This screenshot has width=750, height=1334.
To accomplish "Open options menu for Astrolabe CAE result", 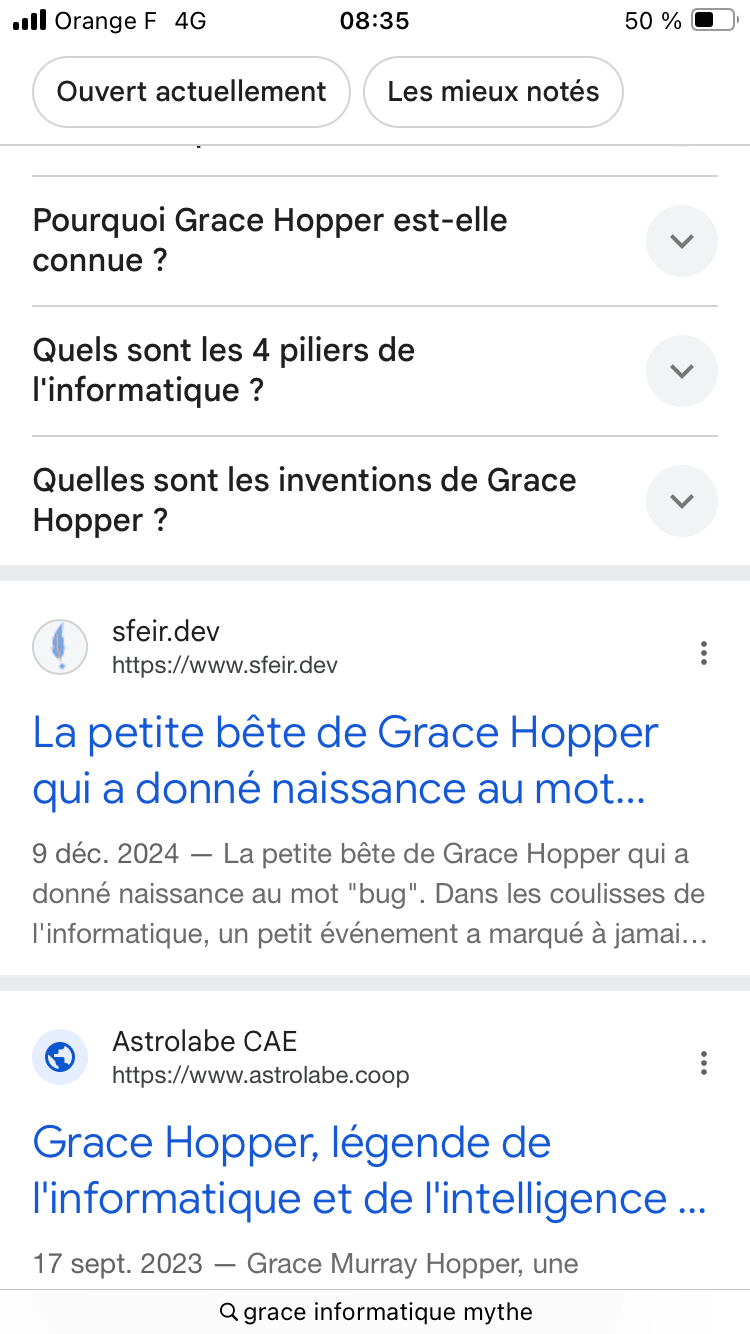I will [704, 1063].
